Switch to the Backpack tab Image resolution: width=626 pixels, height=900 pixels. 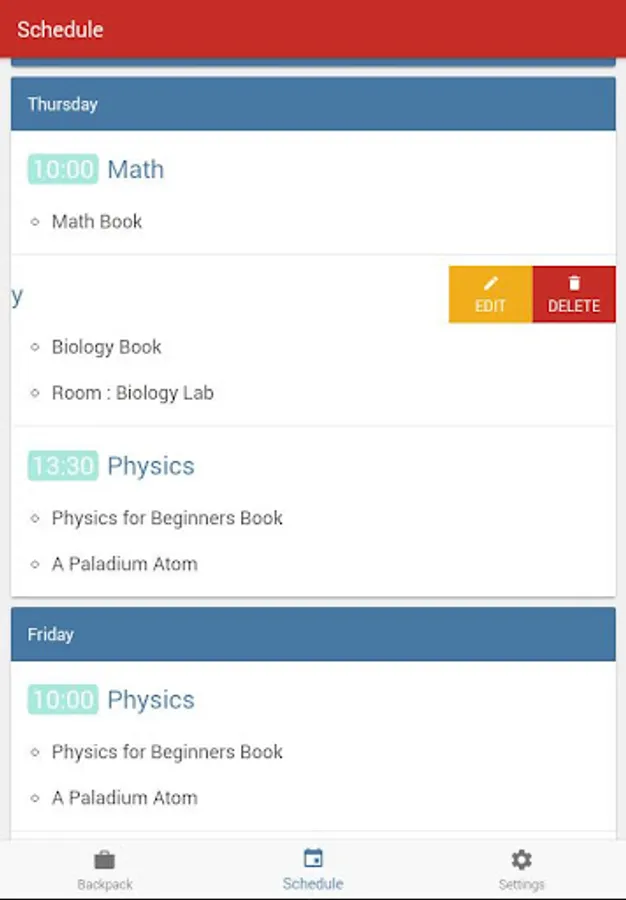[x=104, y=870]
